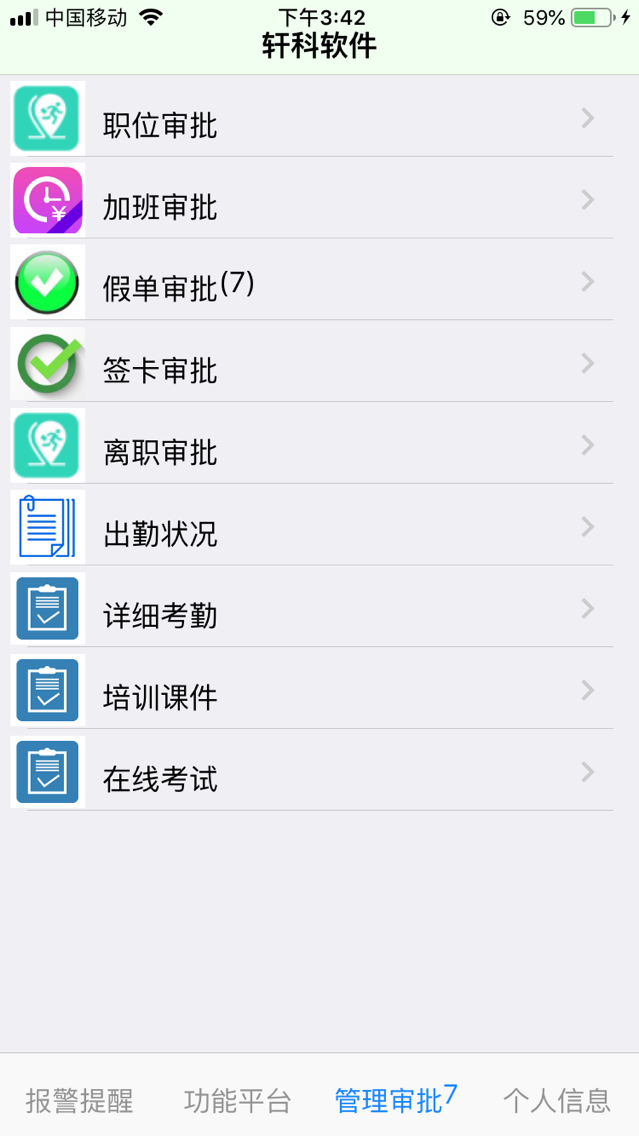Open 离职审批 resignation approval

(x=320, y=445)
